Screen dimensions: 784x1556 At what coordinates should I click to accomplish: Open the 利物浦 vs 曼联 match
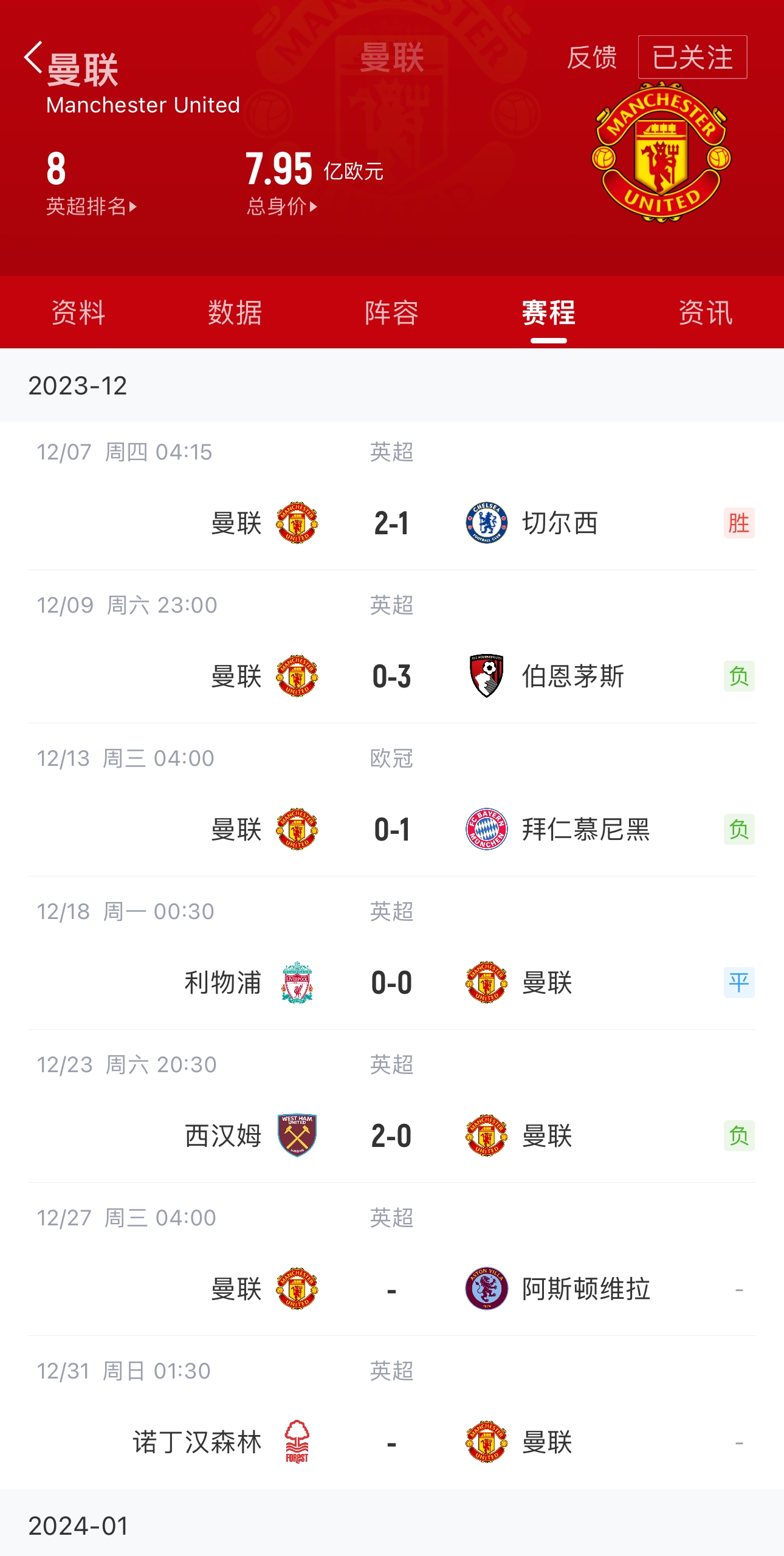392,953
